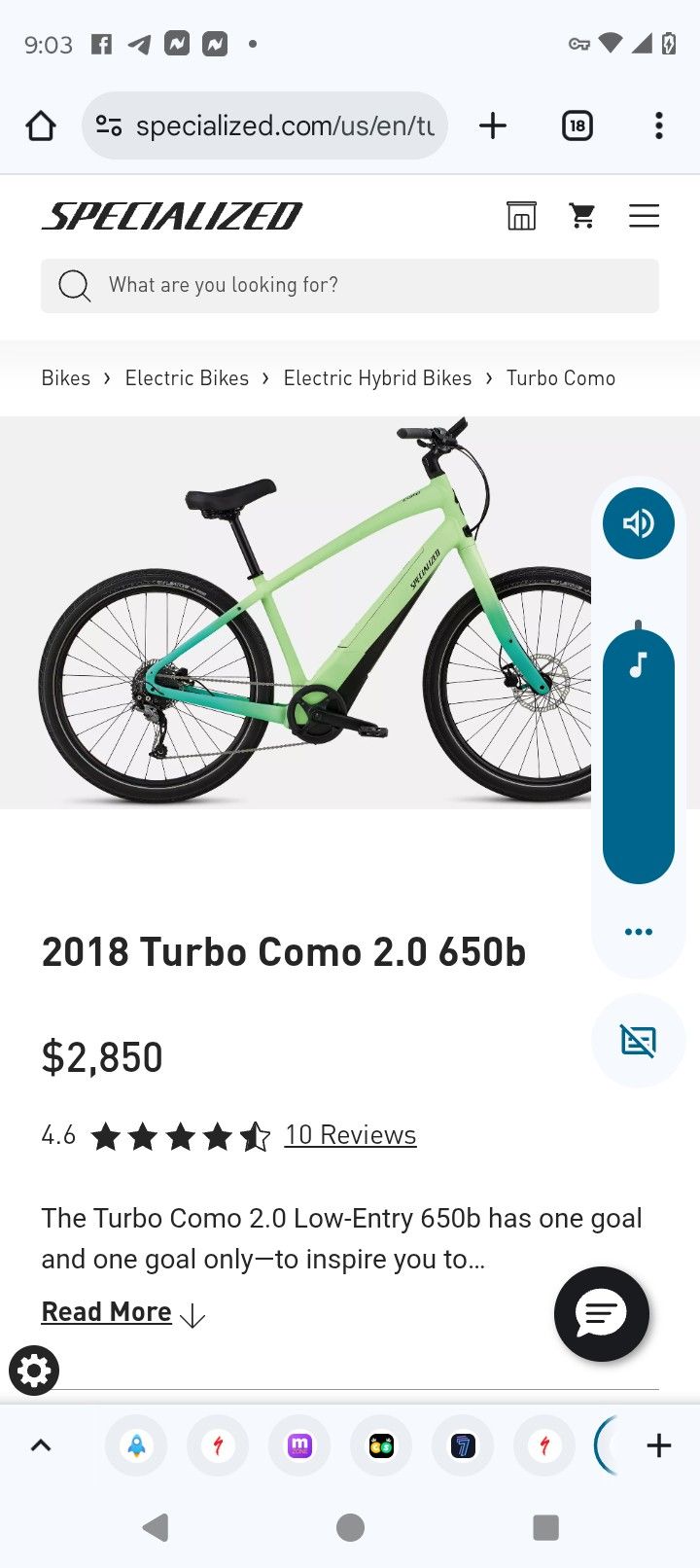Navigate to Electric Hybrid Bikes breadcrumb
Image resolution: width=700 pixels, height=1568 pixels.
tap(377, 378)
